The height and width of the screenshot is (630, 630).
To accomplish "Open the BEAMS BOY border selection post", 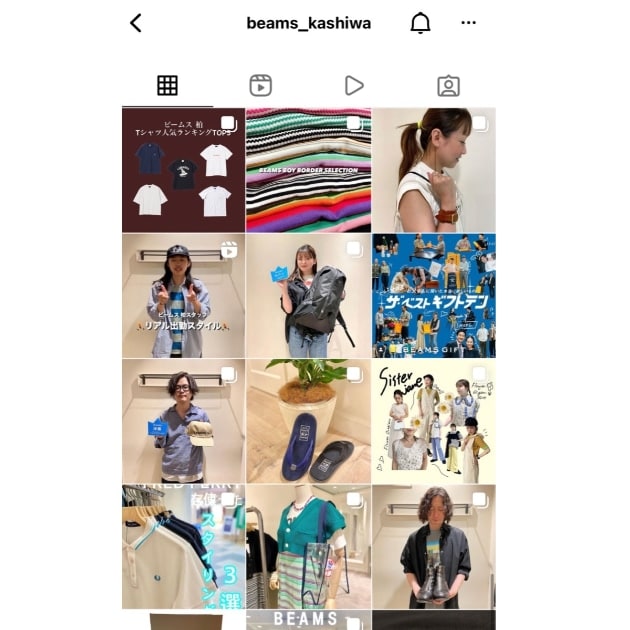I will [x=308, y=170].
